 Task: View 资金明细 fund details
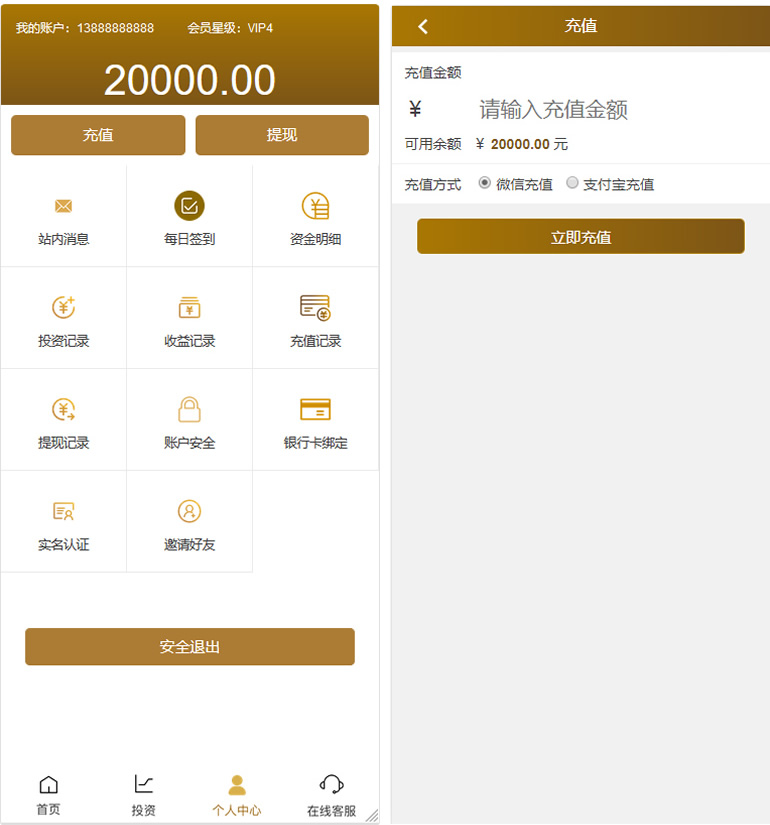click(x=315, y=217)
